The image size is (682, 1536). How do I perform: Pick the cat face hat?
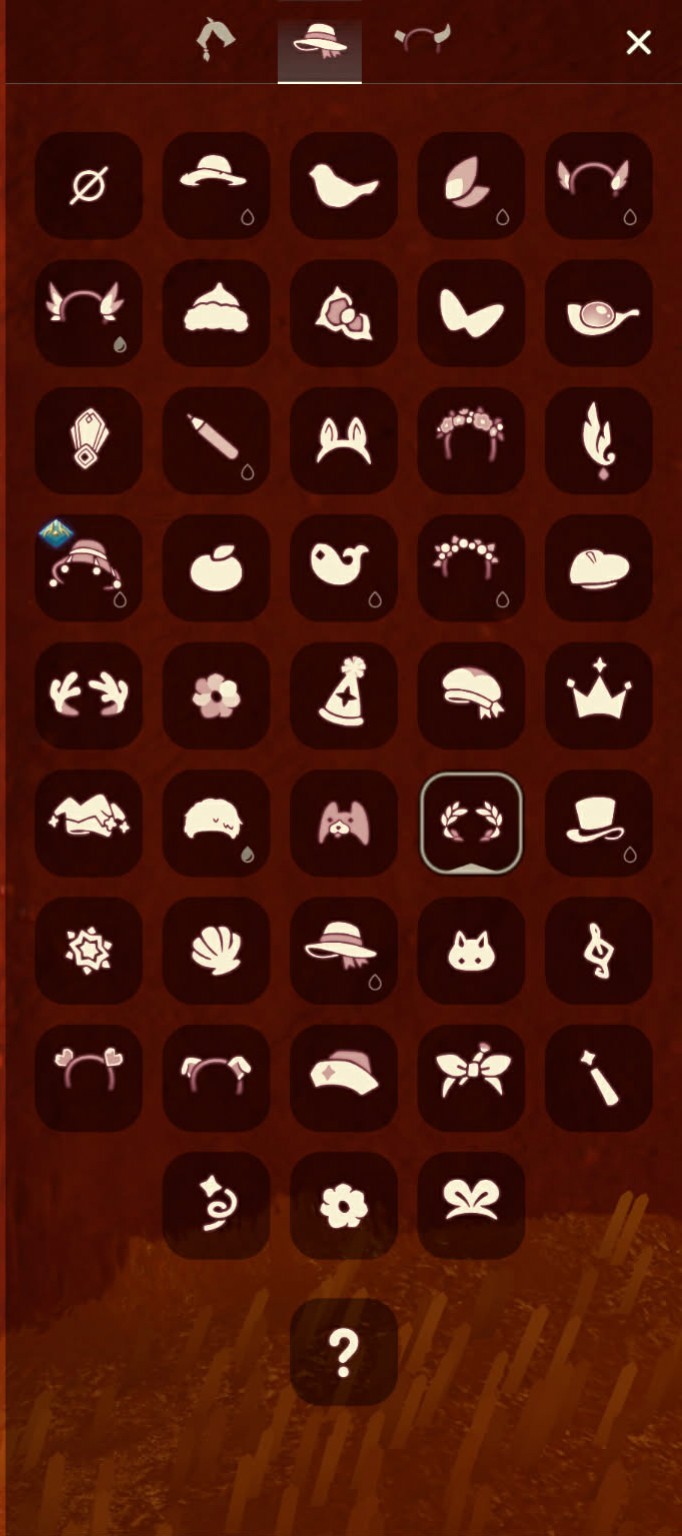471,950
